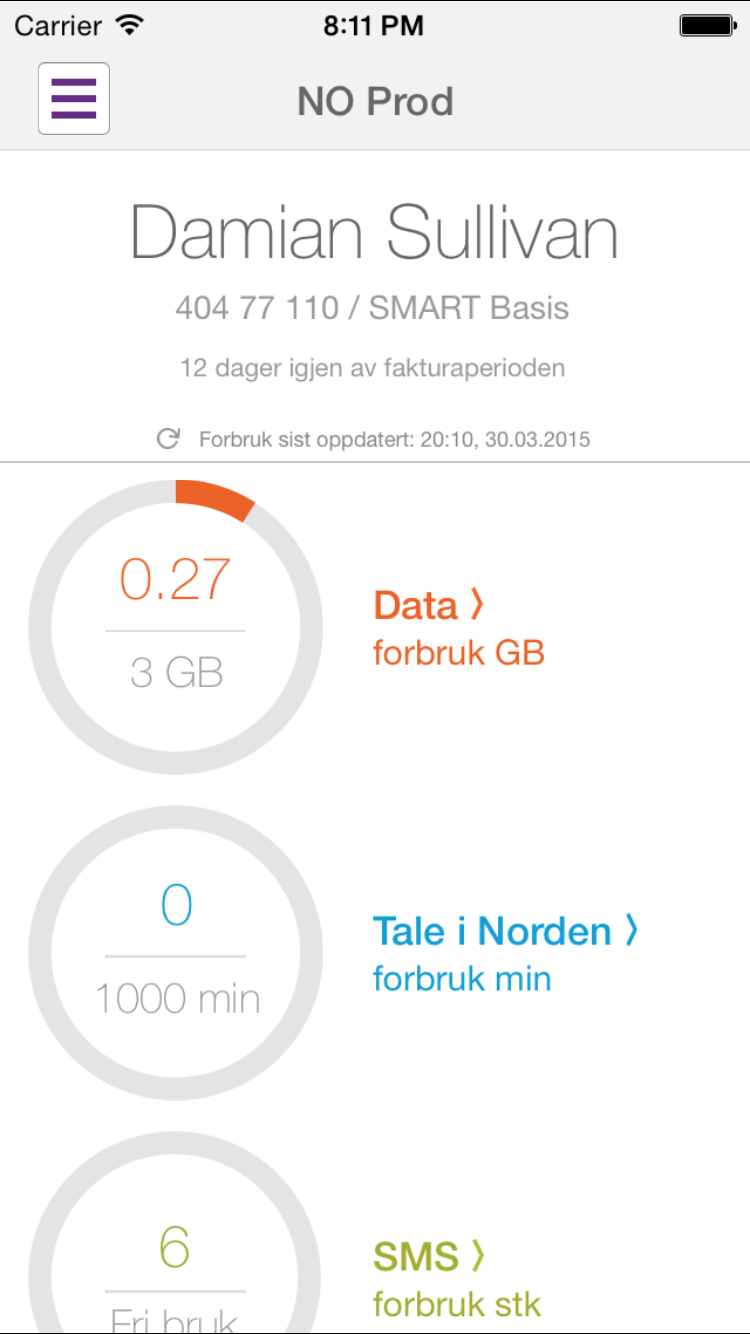Viewport: 750px width, 1334px height.
Task: Refresh the usage update time
Action: pyautogui.click(x=168, y=438)
